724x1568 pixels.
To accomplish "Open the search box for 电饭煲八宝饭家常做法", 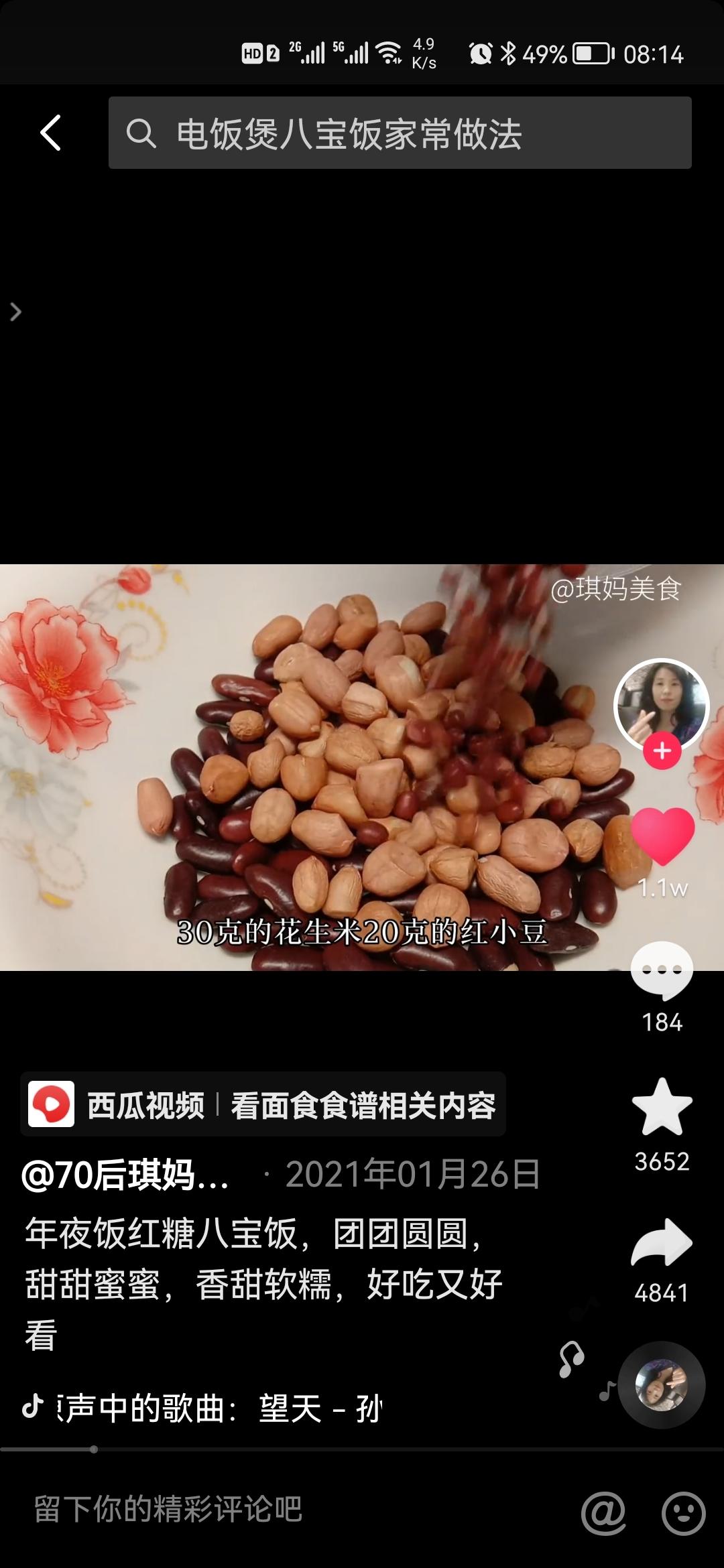I will 400,133.
